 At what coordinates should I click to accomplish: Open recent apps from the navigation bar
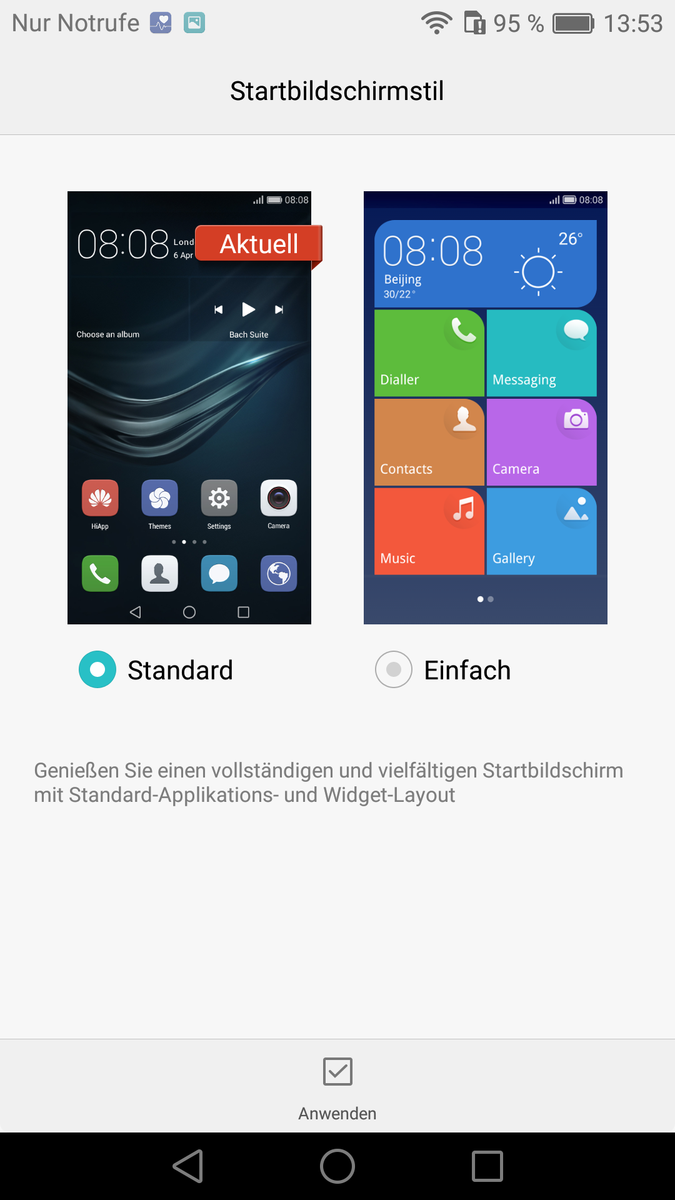(487, 1166)
